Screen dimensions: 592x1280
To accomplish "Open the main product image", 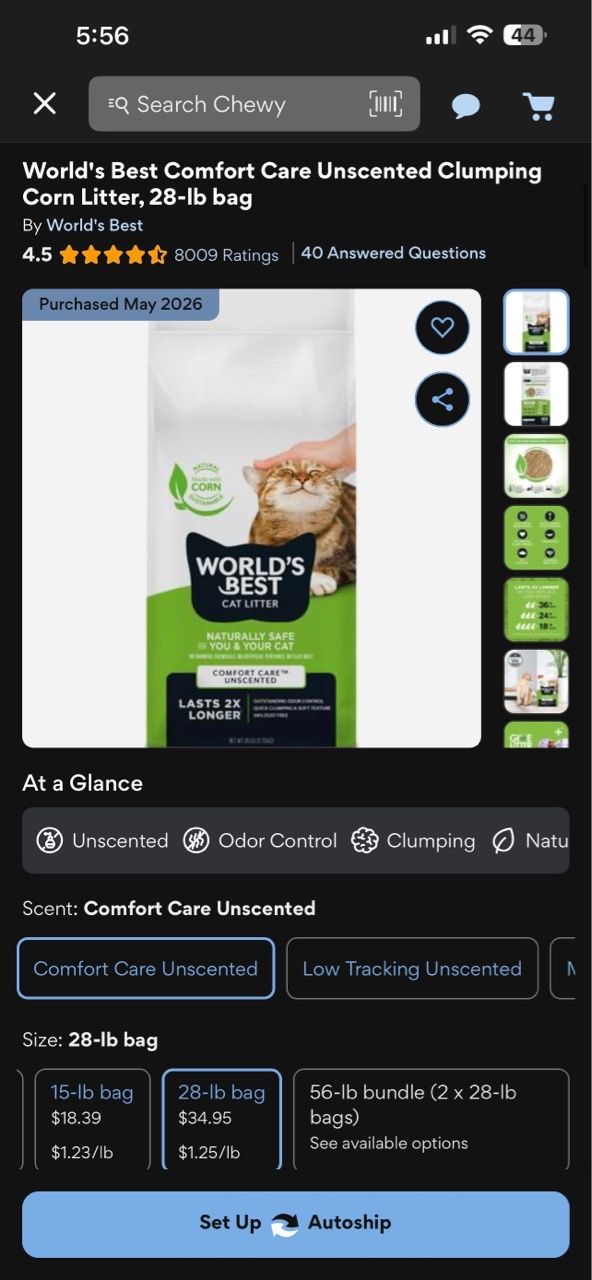I will click(252, 518).
